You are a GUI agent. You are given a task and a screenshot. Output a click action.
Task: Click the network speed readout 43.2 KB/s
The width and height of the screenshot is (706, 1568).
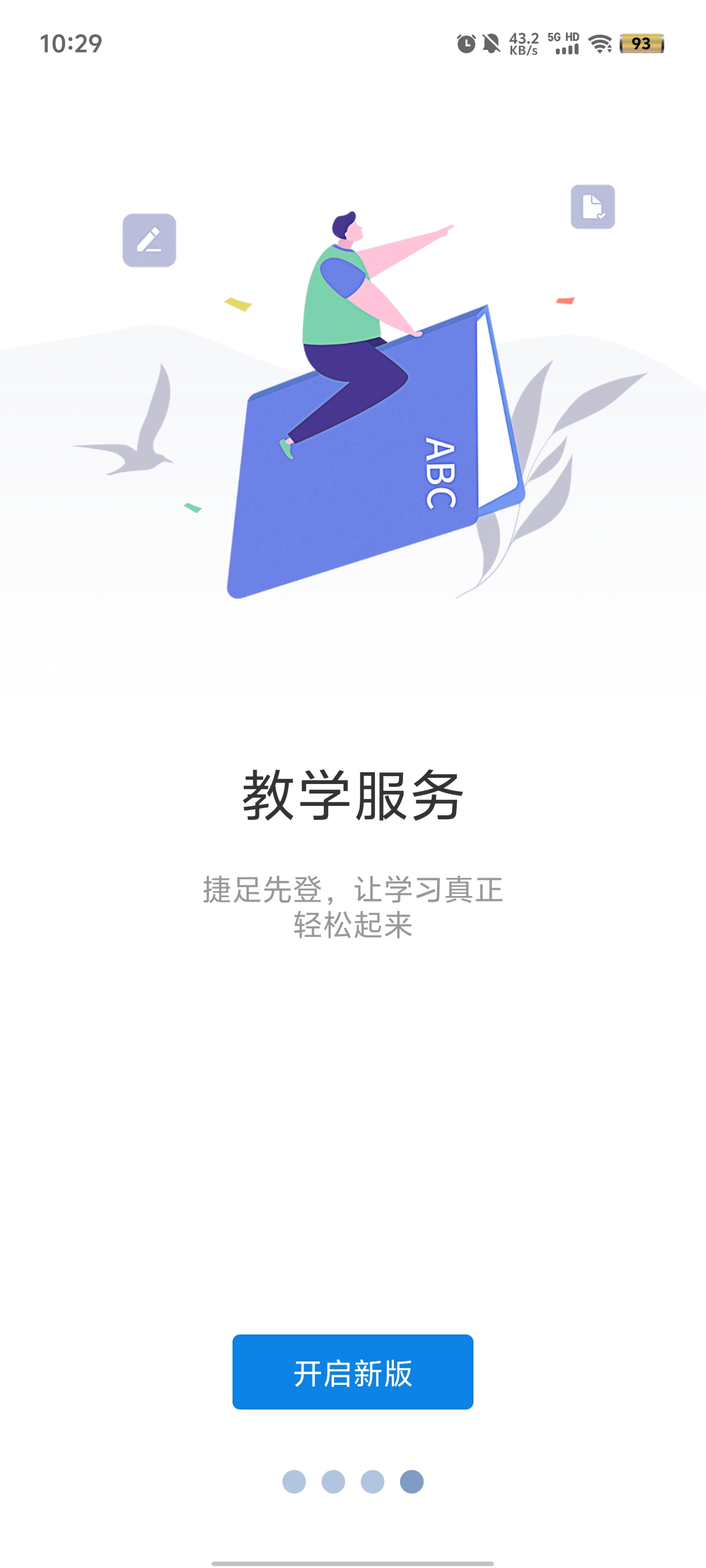click(525, 44)
